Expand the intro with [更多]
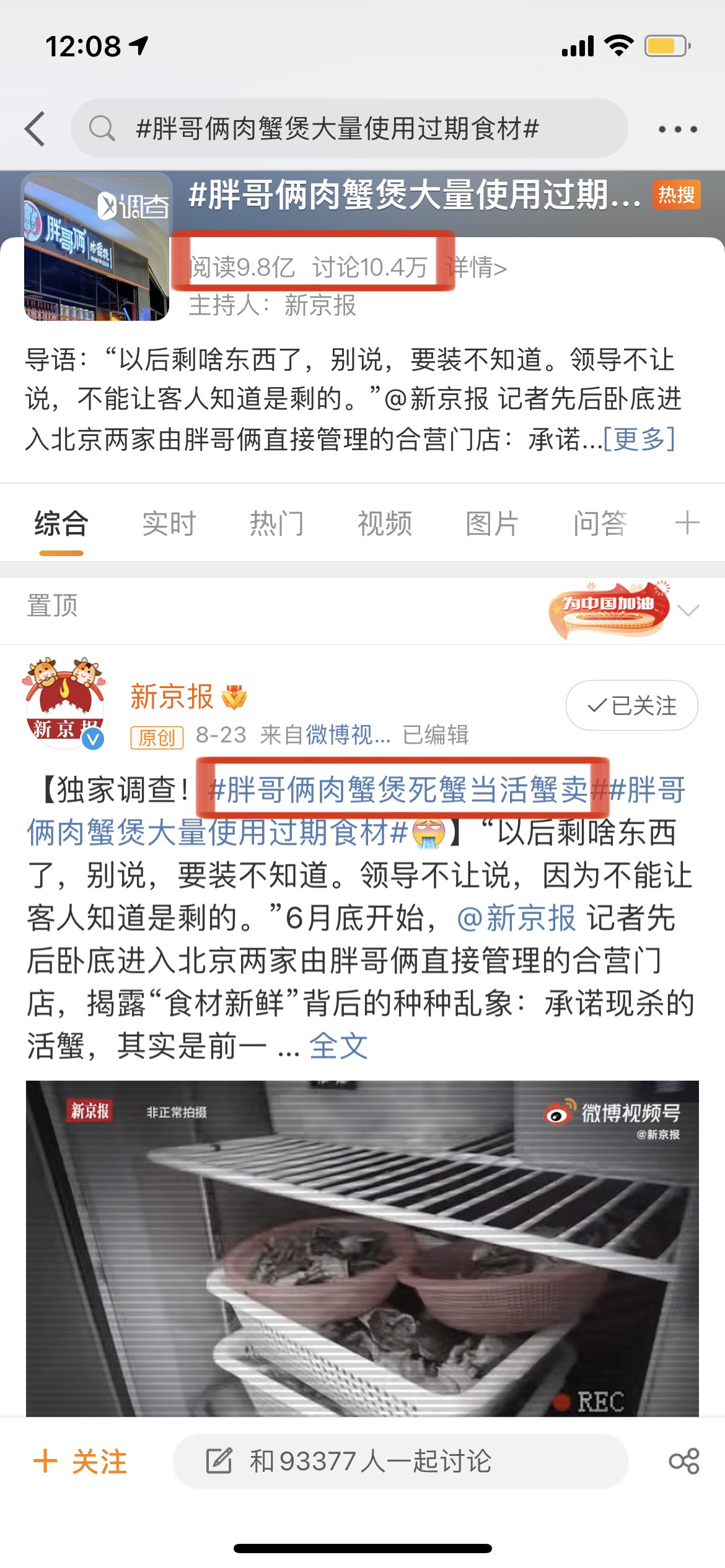725x1568 pixels. (x=639, y=440)
